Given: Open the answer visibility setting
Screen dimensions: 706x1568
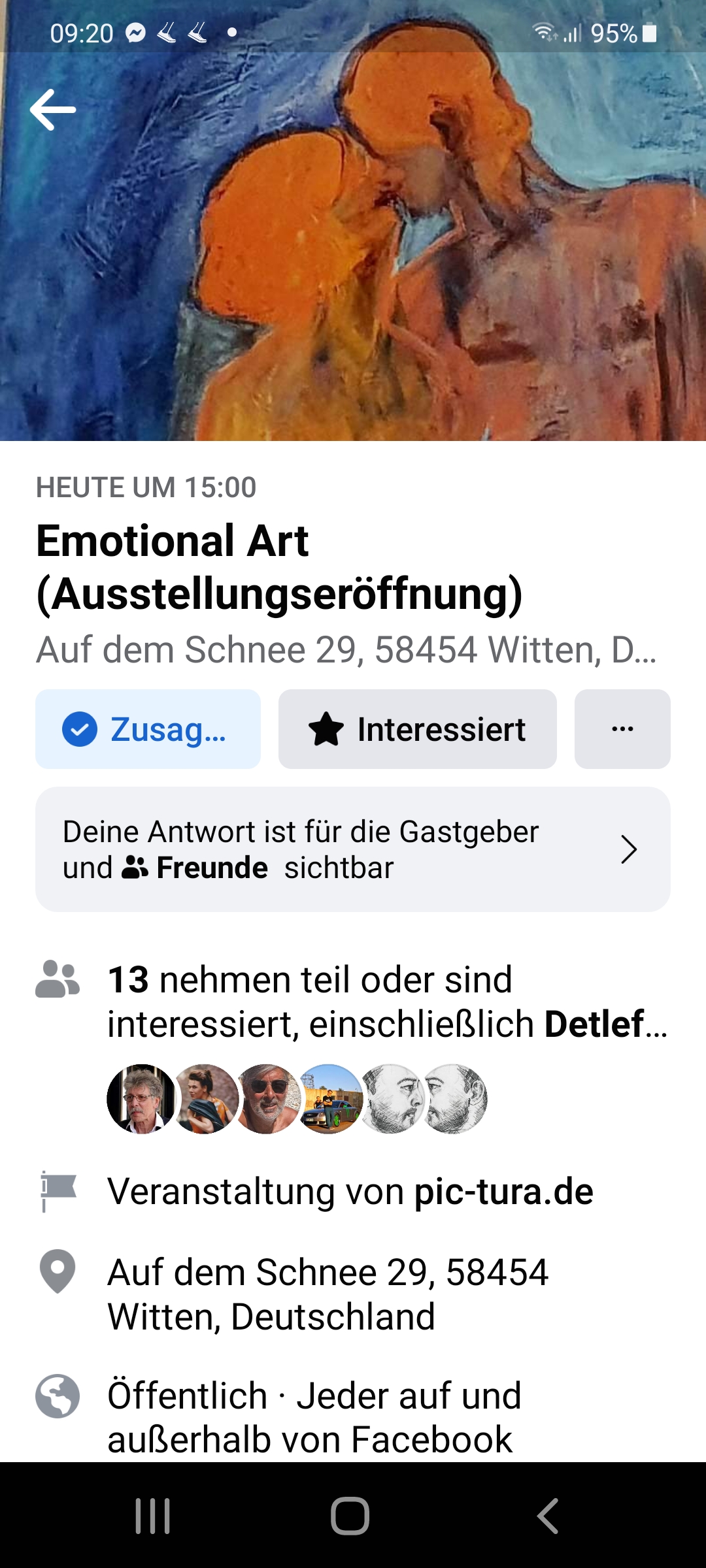Looking at the screenshot, I should point(353,849).
